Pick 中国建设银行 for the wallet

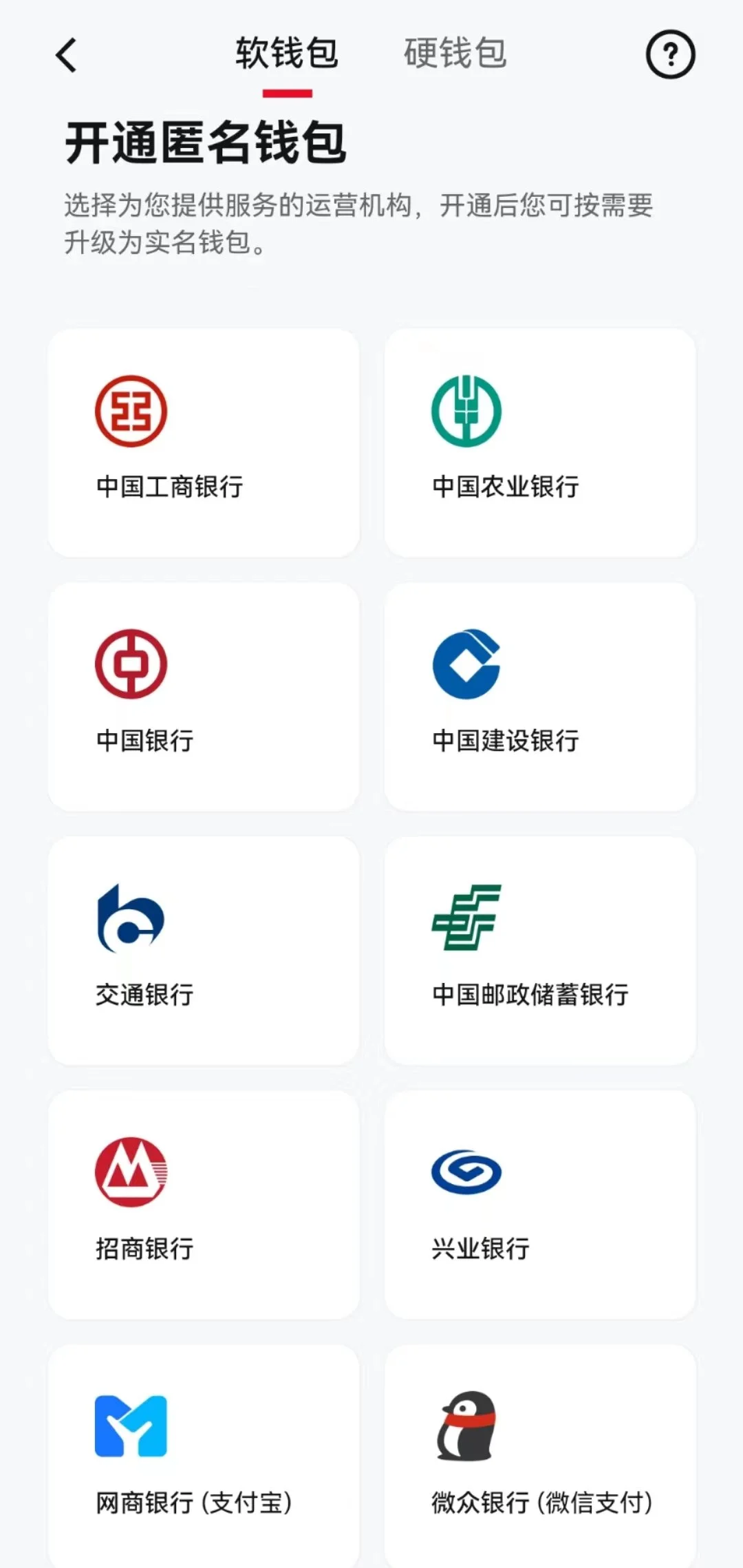pyautogui.click(x=540, y=697)
